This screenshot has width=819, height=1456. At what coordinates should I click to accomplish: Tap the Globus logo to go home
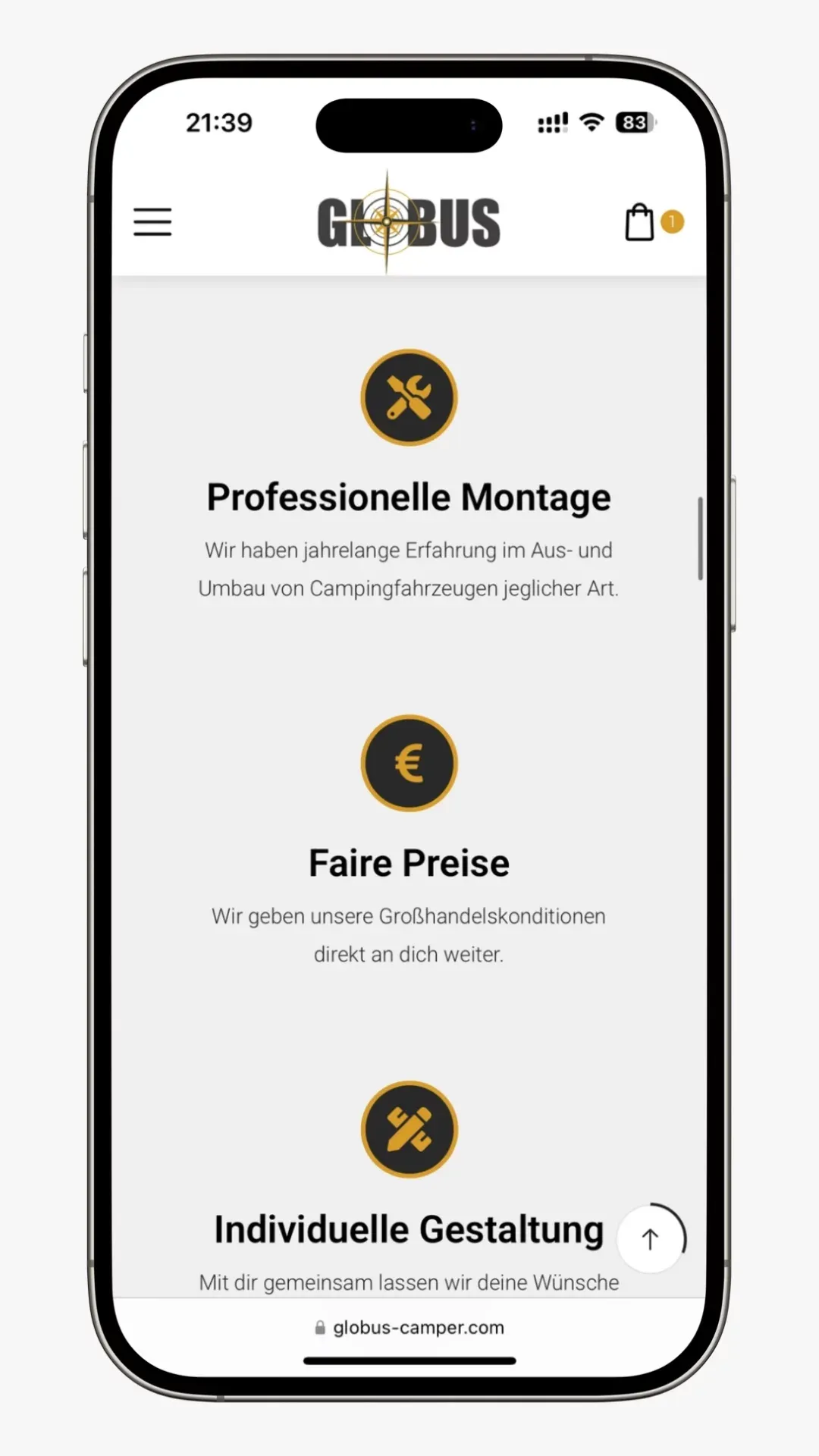pos(408,222)
